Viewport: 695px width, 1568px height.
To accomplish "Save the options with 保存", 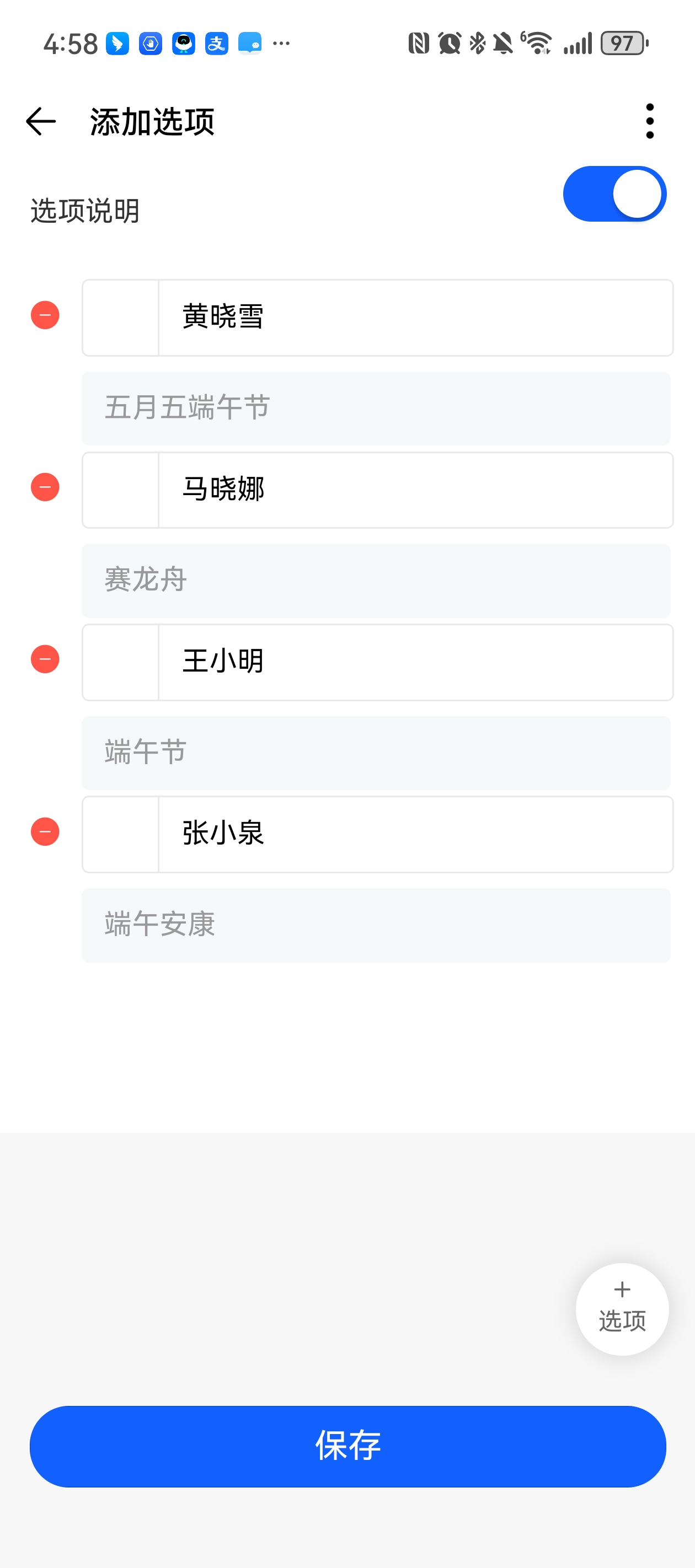I will pyautogui.click(x=348, y=1446).
